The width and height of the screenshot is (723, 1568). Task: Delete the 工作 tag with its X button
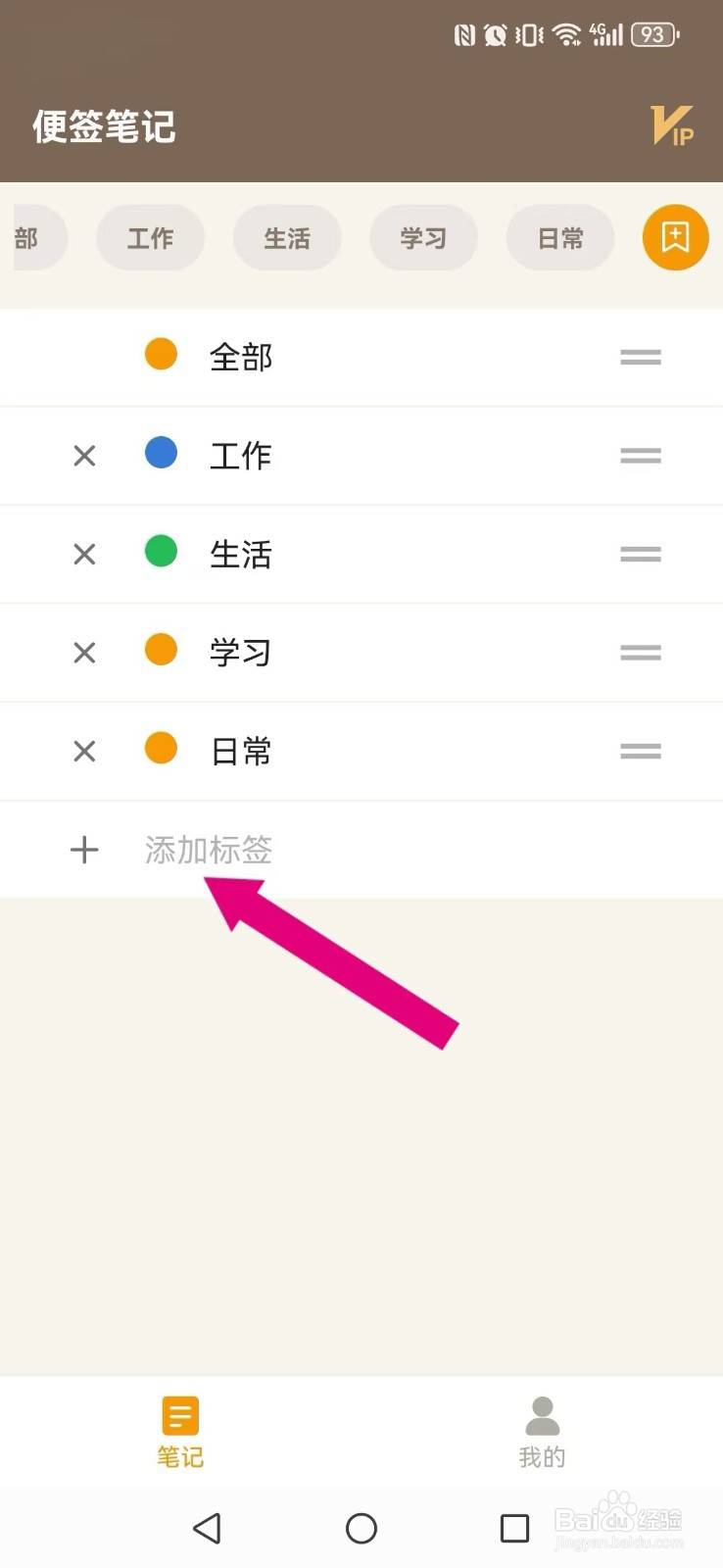click(x=84, y=455)
